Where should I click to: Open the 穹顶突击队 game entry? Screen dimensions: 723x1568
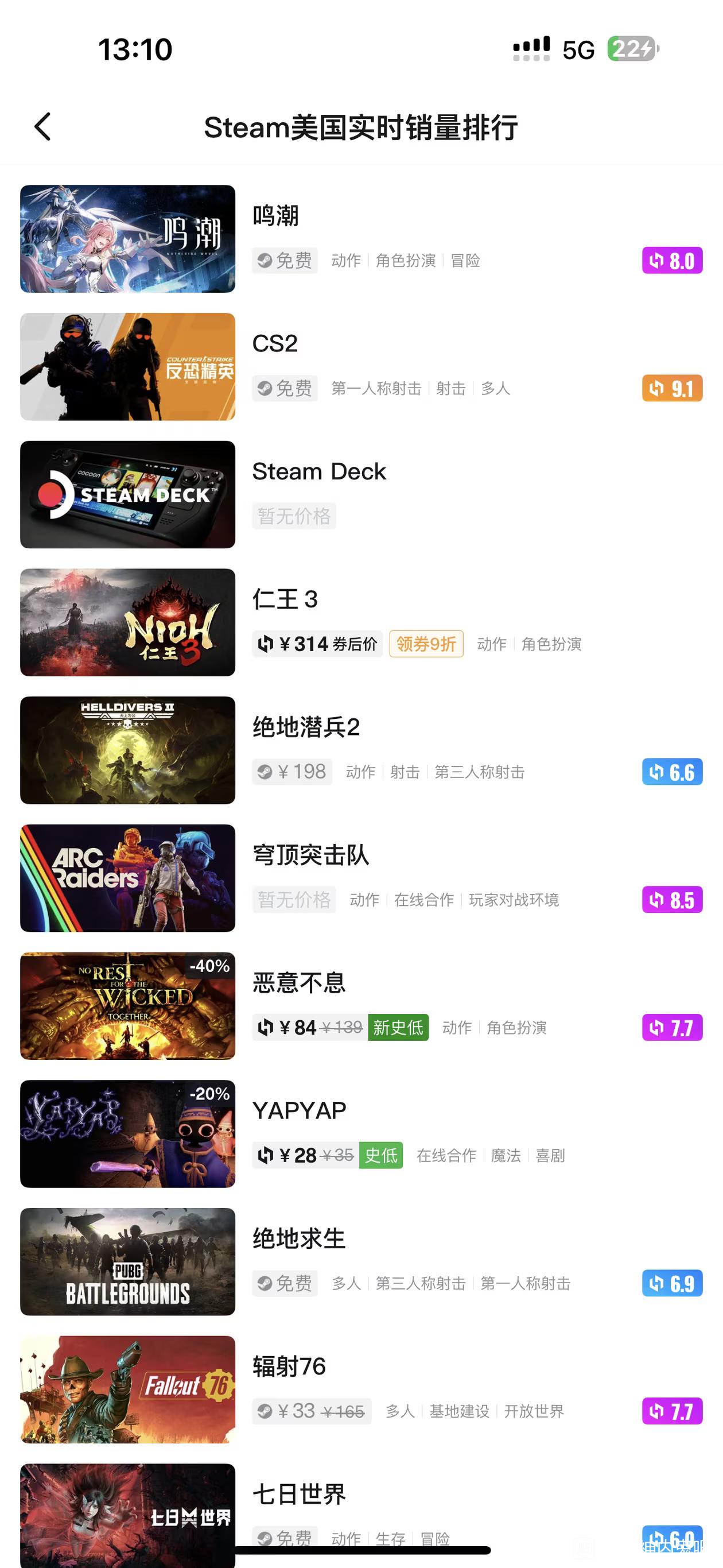pyautogui.click(x=310, y=855)
